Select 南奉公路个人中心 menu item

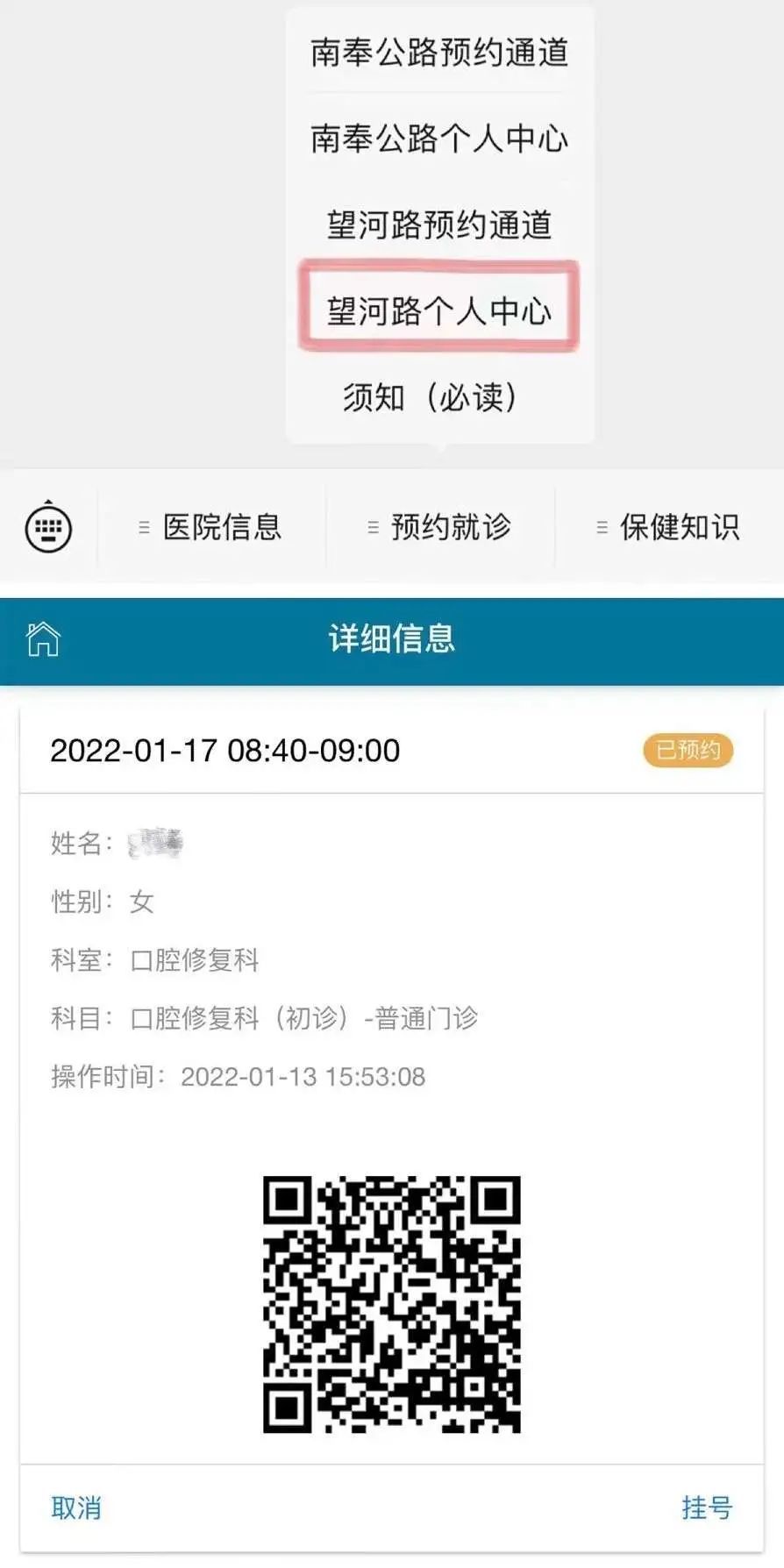coord(439,139)
